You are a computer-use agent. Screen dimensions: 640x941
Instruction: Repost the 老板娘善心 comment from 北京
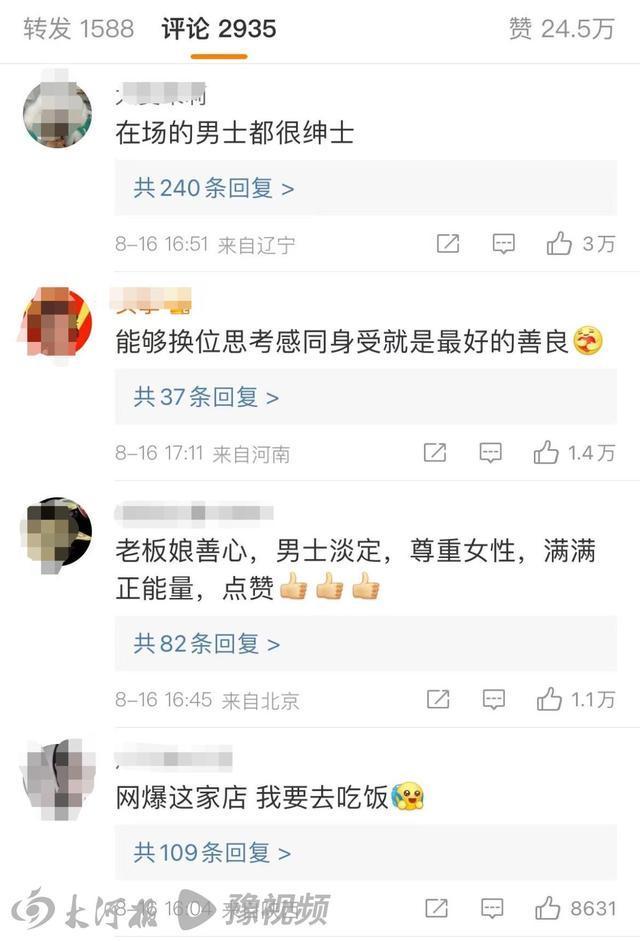coord(438,700)
